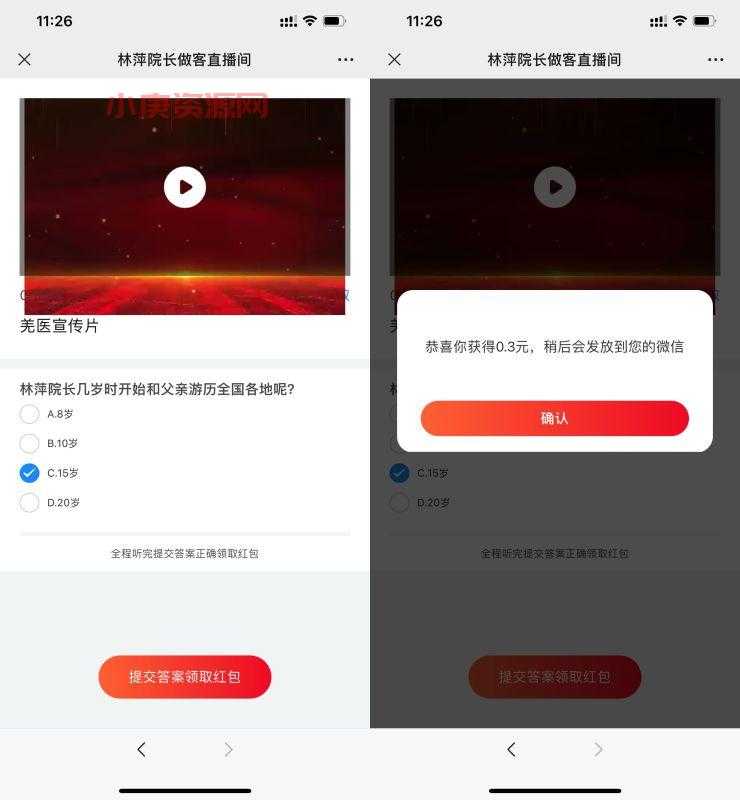Tap the 0.3元 reward message text
740x800 pixels.
(555, 342)
